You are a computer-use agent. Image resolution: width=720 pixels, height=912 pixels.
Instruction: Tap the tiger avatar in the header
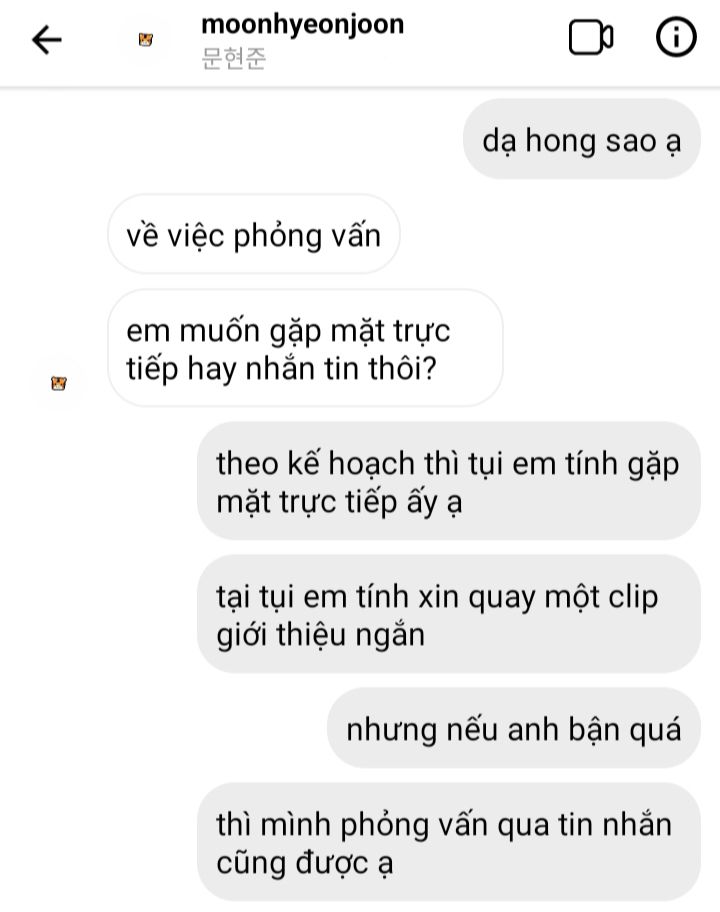click(145, 40)
